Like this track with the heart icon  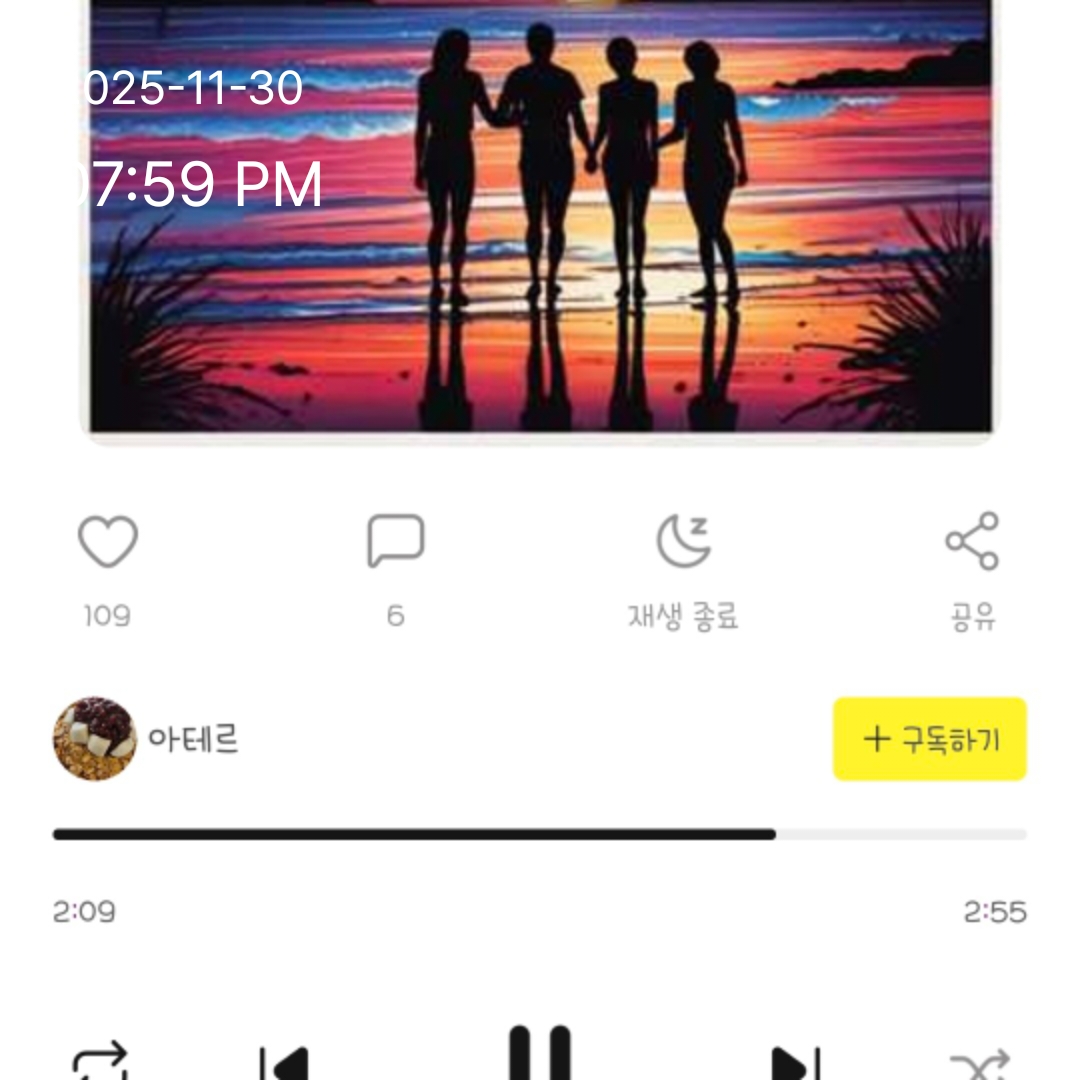108,542
